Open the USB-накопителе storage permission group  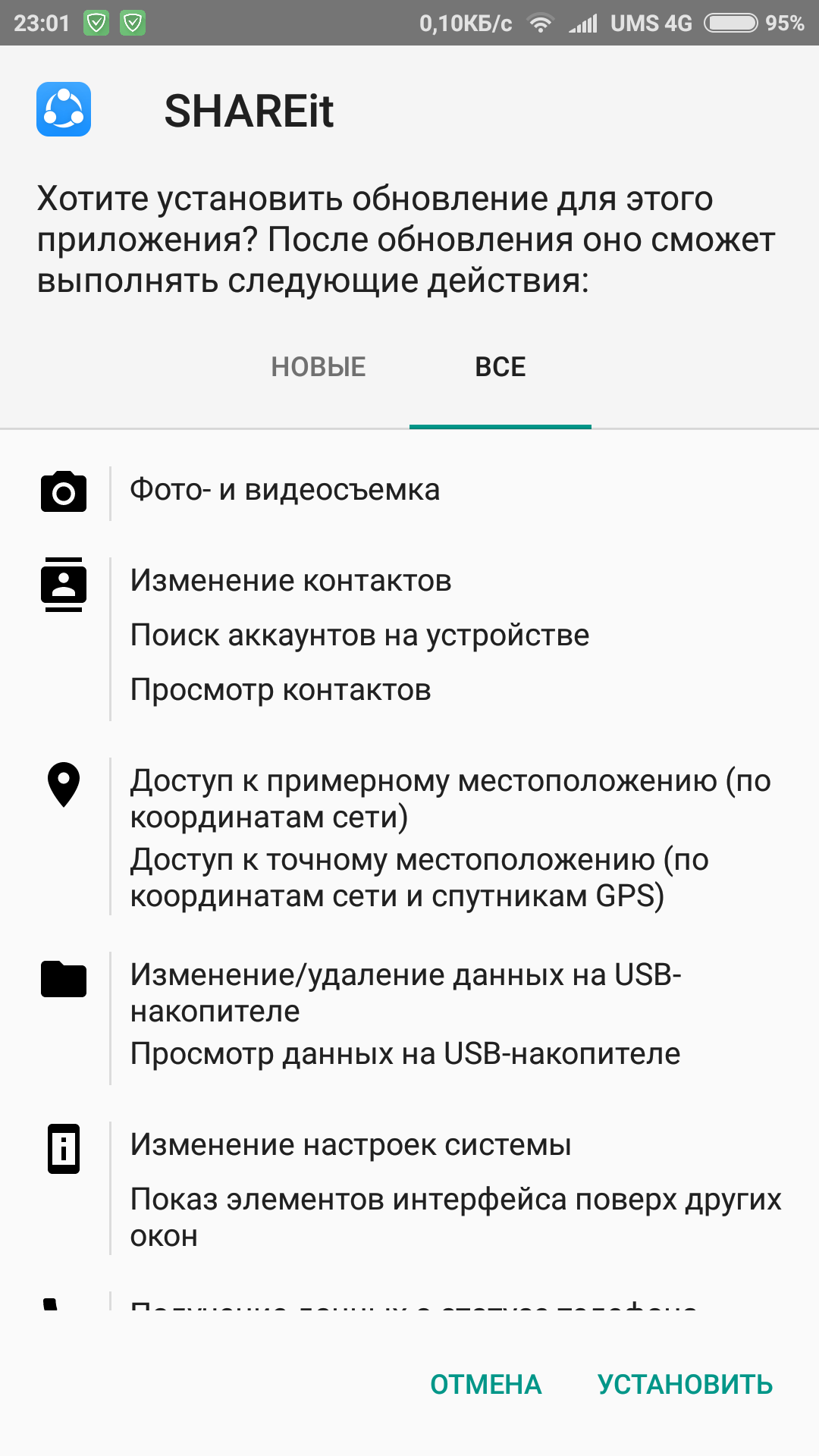pyautogui.click(x=409, y=1015)
